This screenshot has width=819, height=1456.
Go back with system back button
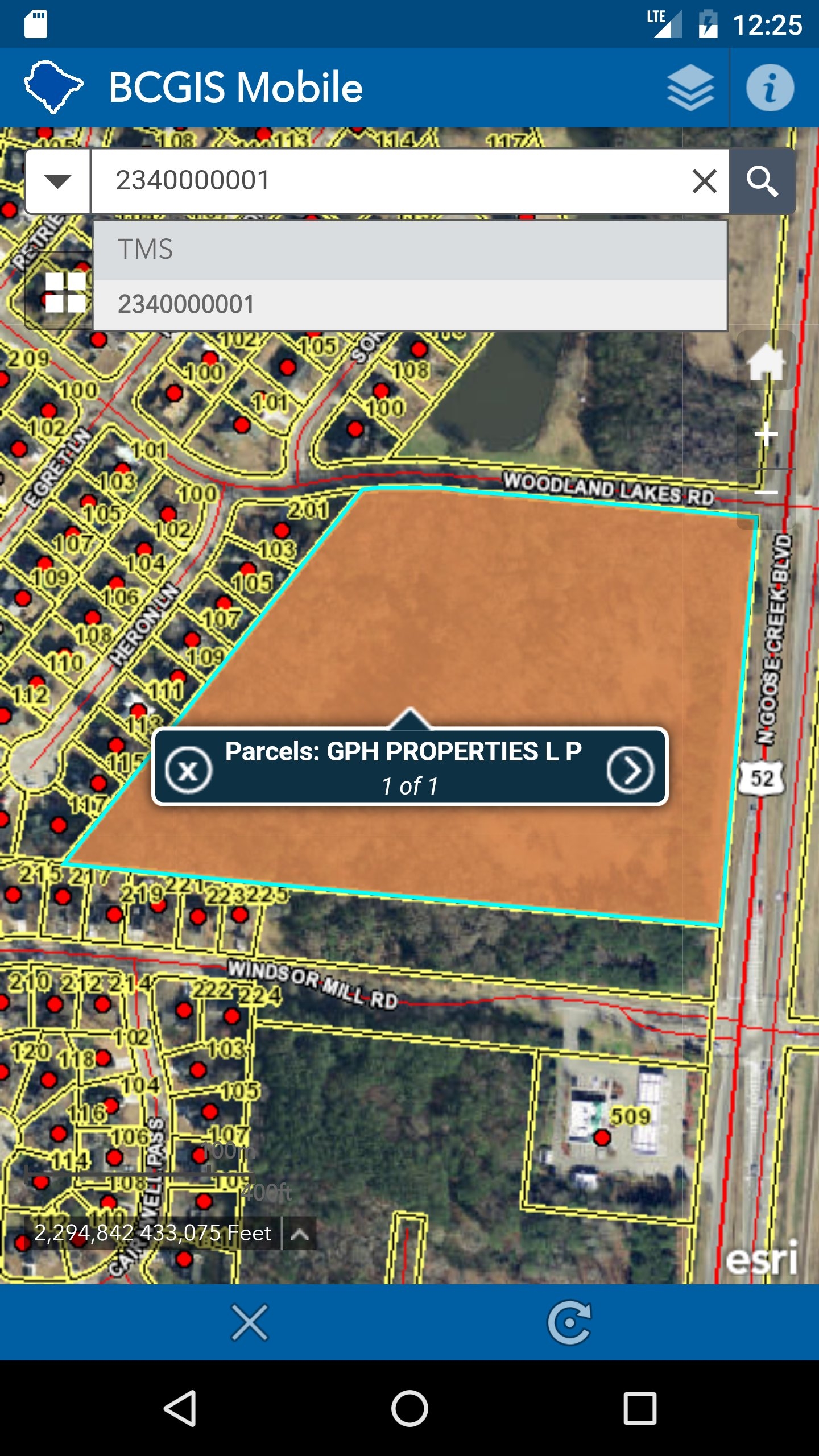point(180,1408)
